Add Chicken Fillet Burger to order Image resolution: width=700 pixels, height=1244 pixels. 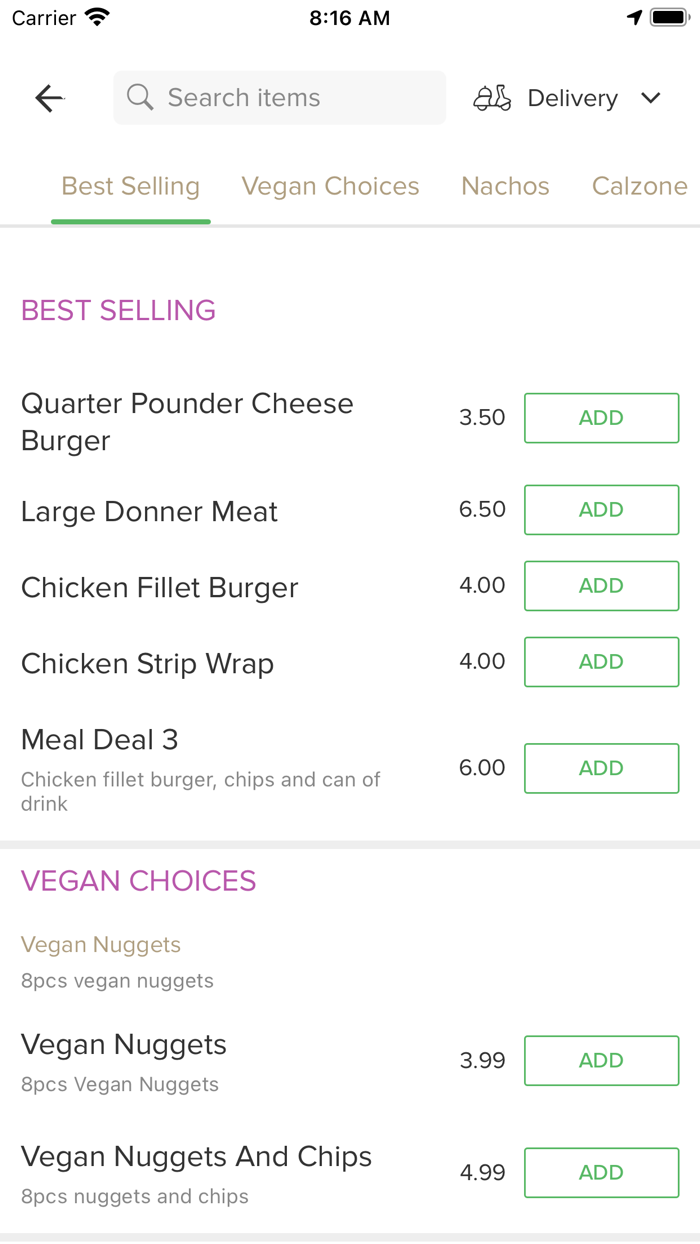[601, 586]
